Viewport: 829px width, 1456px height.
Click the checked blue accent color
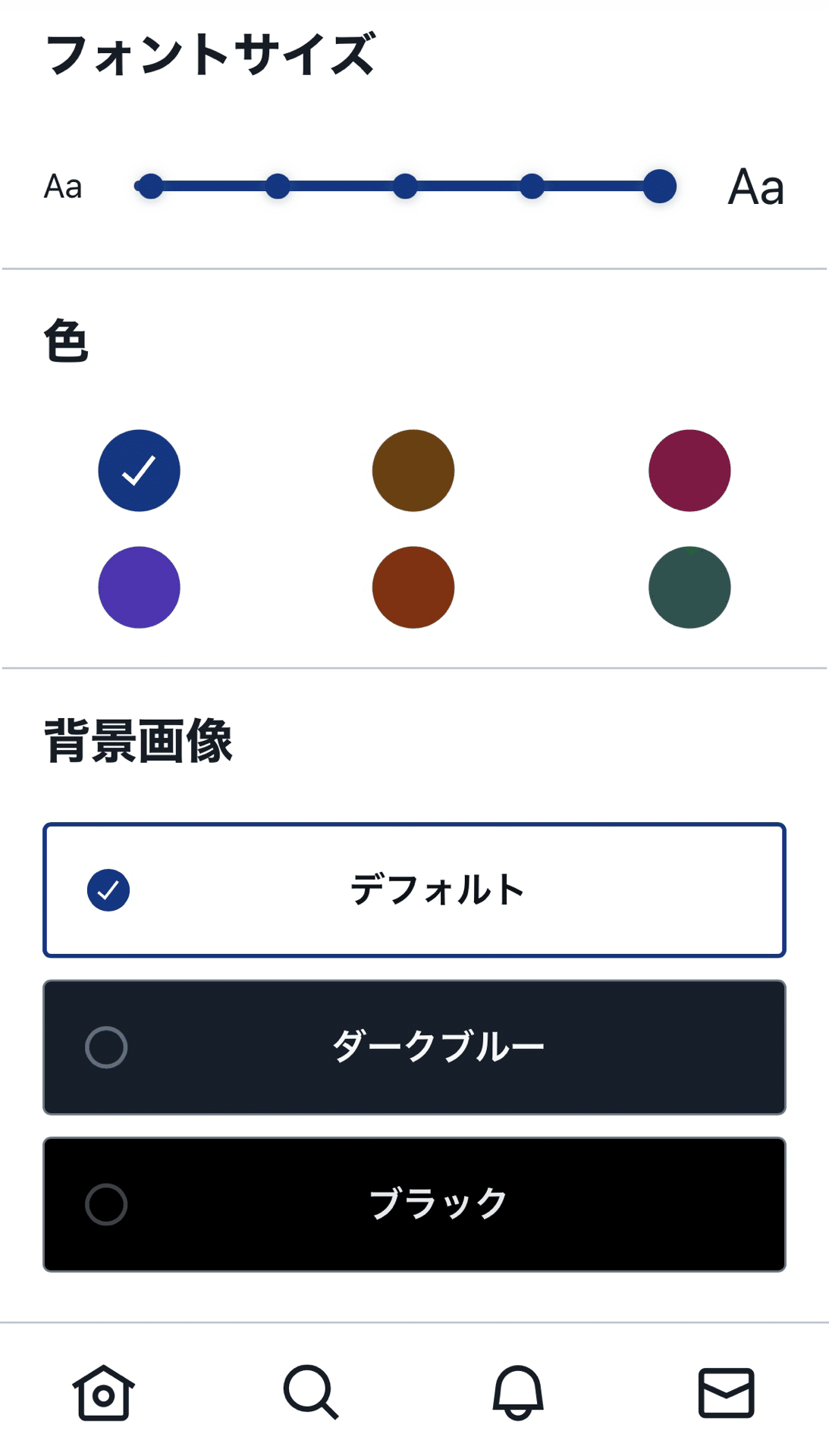138,470
